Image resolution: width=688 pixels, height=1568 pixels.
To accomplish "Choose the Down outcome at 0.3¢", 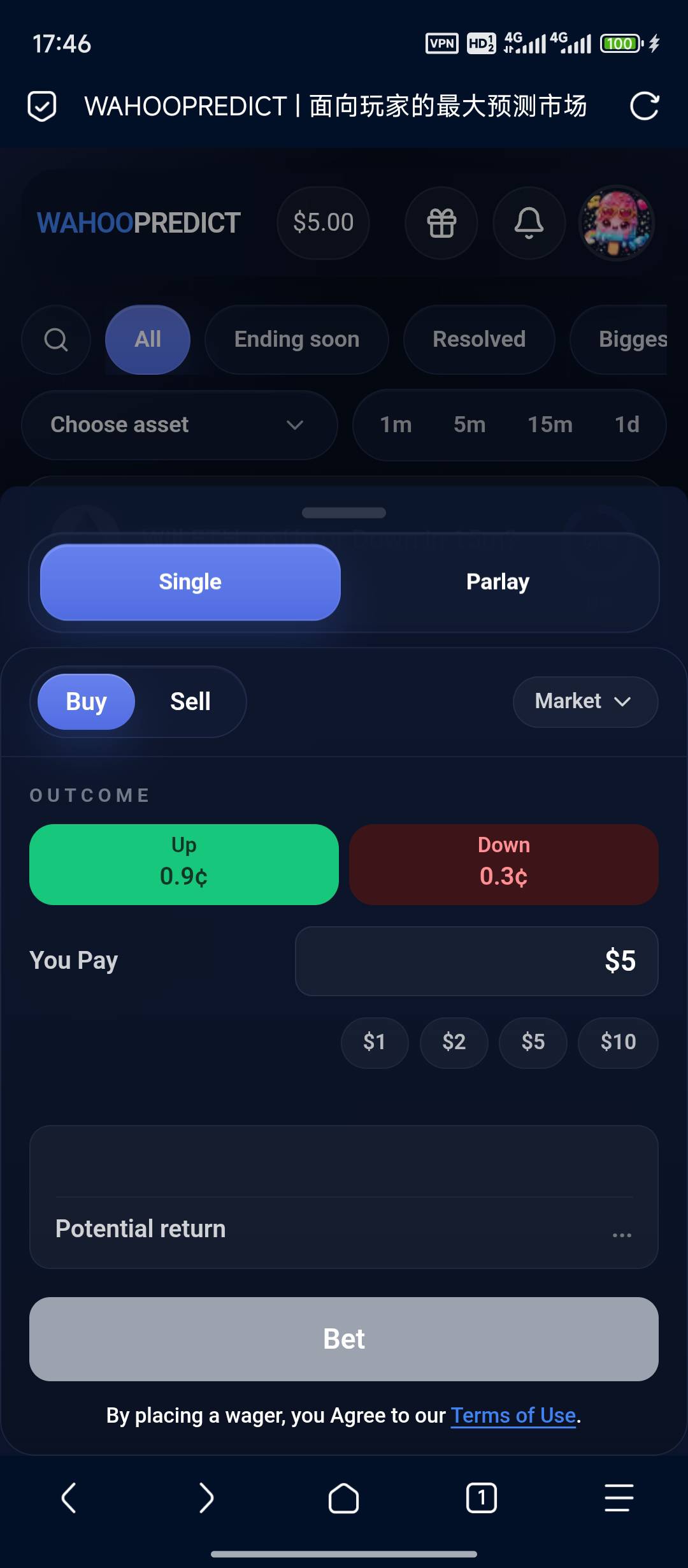I will pyautogui.click(x=504, y=864).
